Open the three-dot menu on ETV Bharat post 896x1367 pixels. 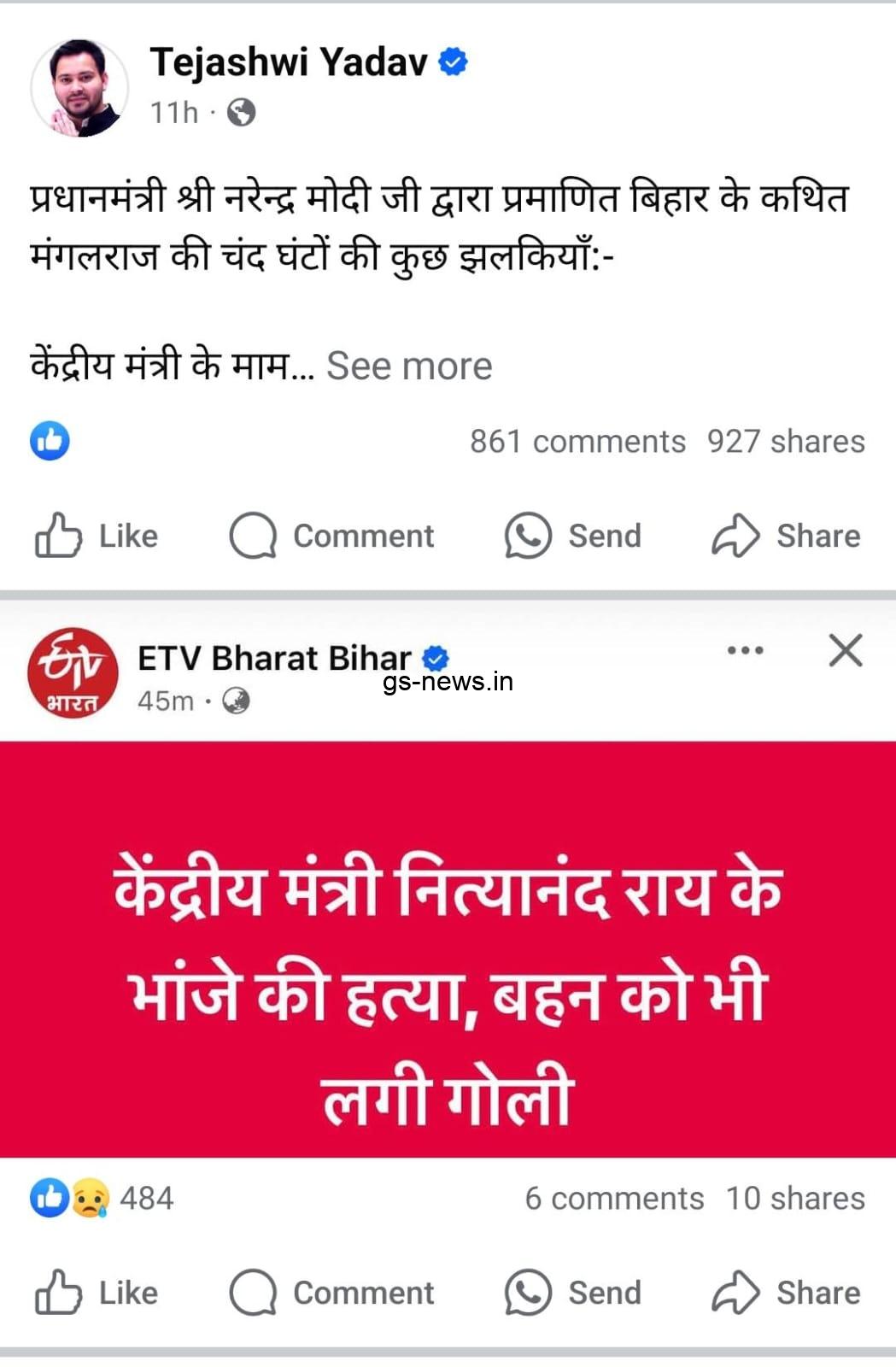click(745, 651)
